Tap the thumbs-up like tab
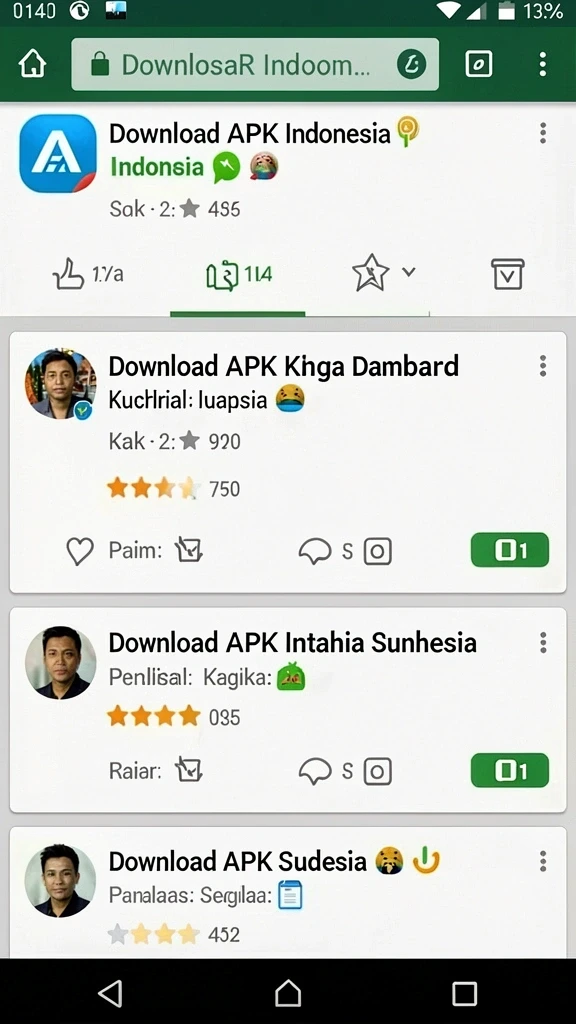 click(88, 274)
